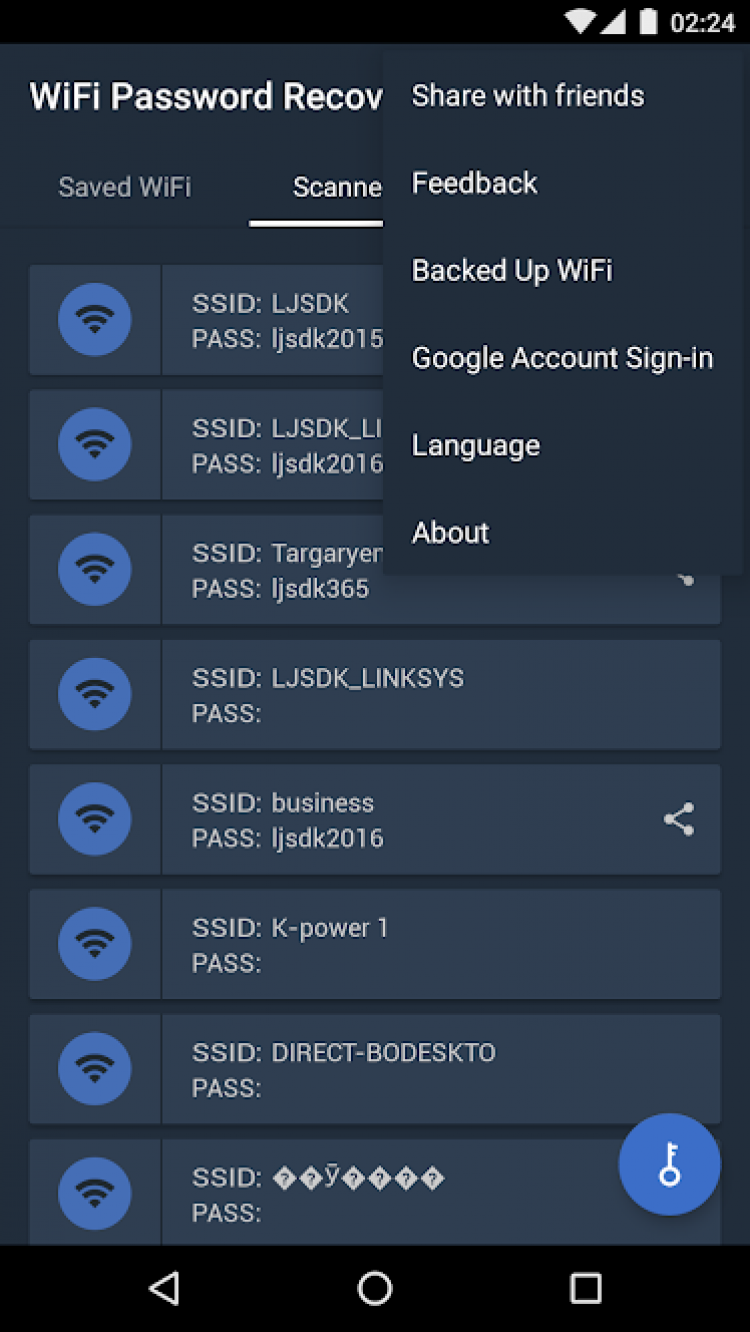The height and width of the screenshot is (1332, 750).
Task: Open Backed Up WiFi
Action: tap(512, 270)
